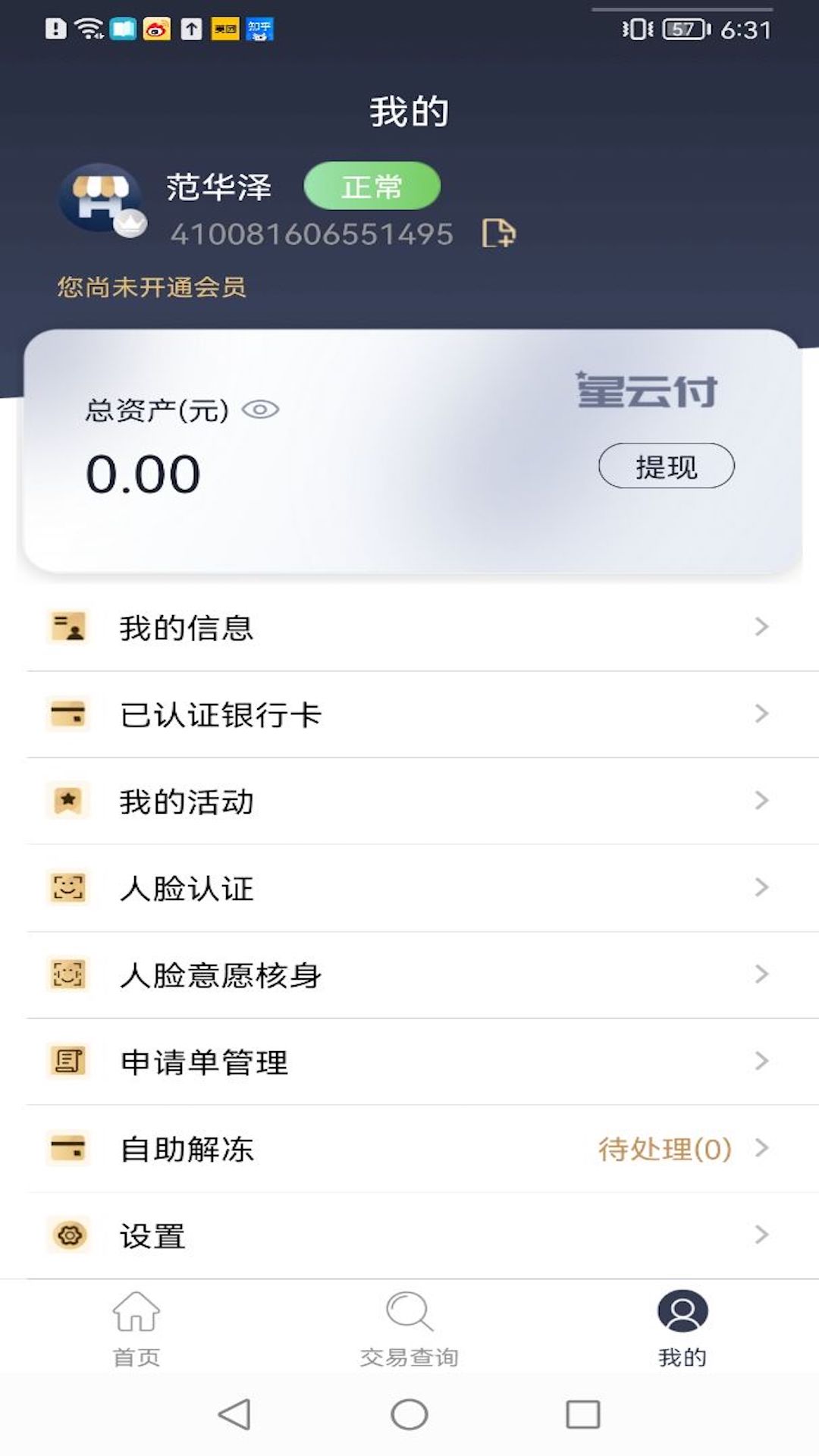Click the star badge icon for 我的活动

[67, 800]
